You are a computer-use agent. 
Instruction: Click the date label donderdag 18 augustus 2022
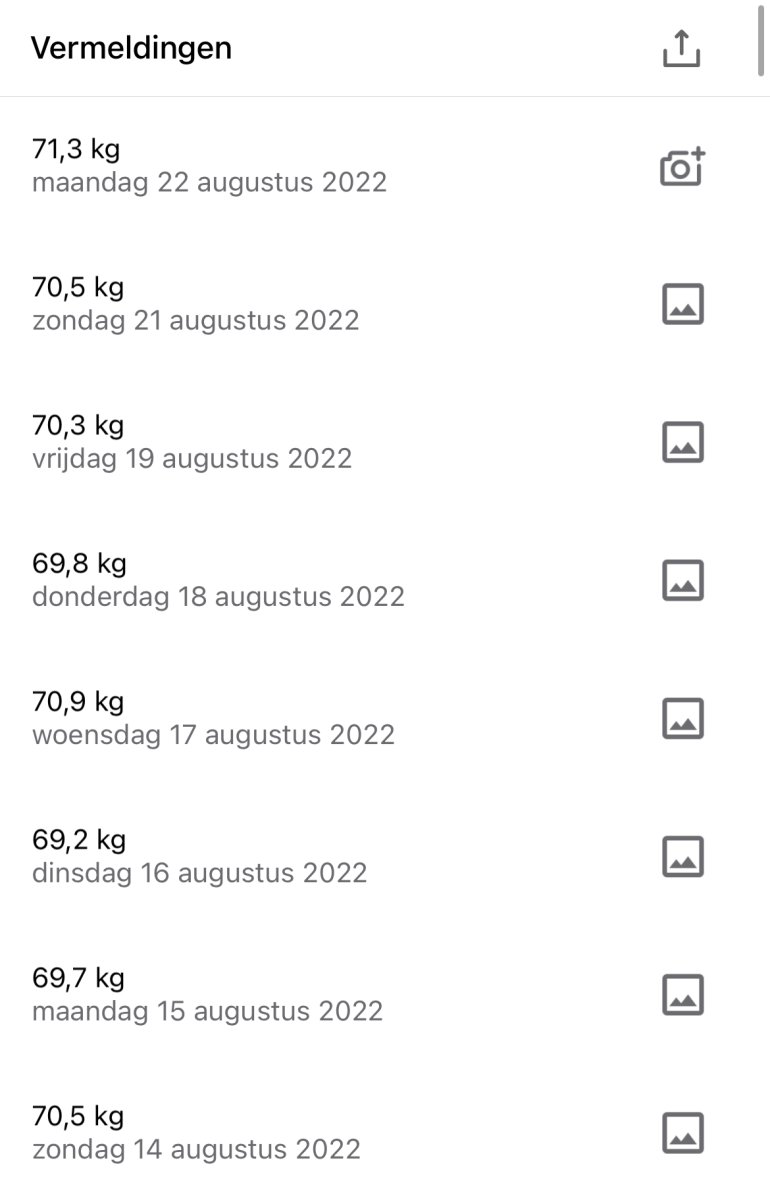217,596
